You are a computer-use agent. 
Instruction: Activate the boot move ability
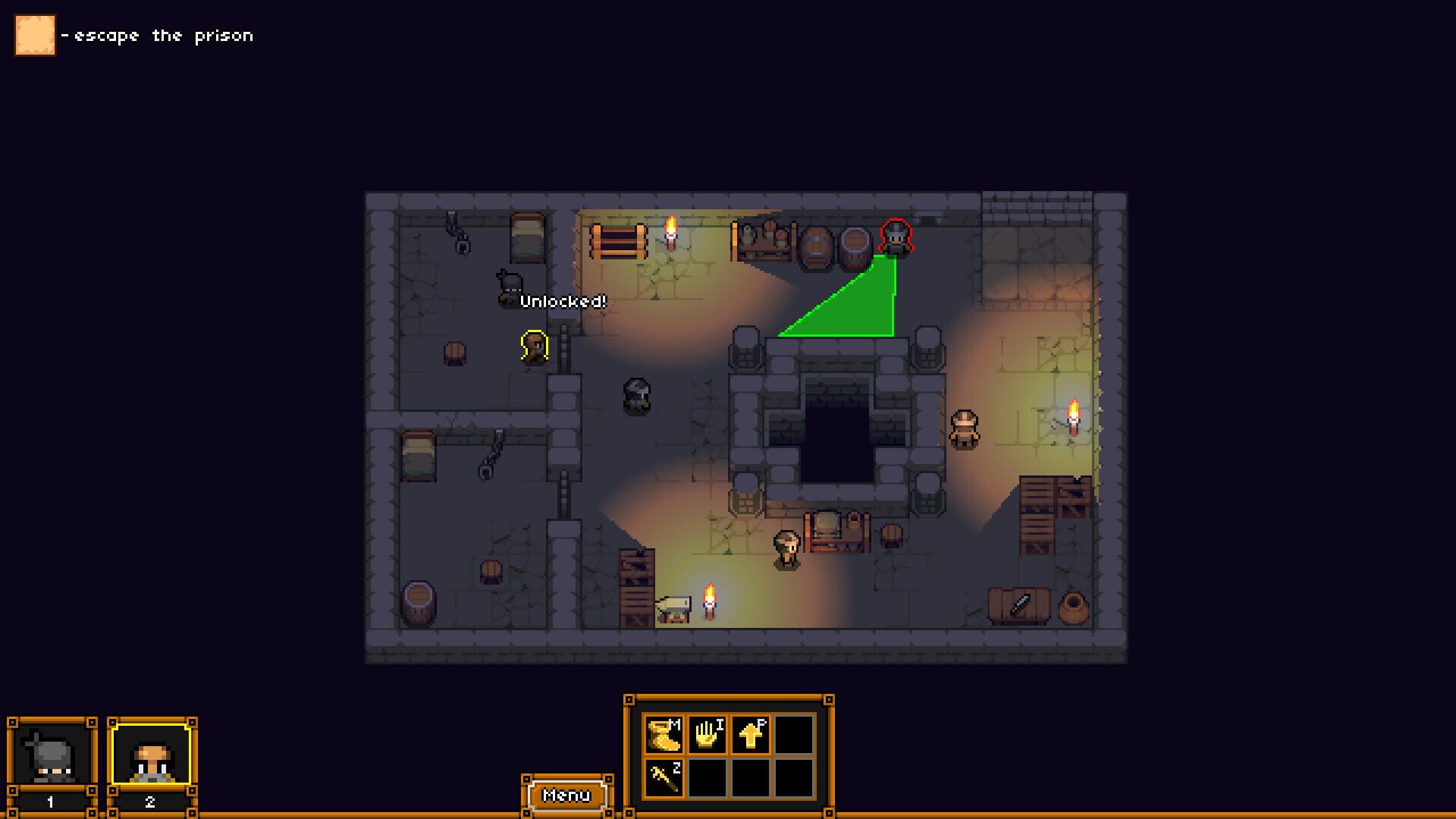pyautogui.click(x=664, y=734)
